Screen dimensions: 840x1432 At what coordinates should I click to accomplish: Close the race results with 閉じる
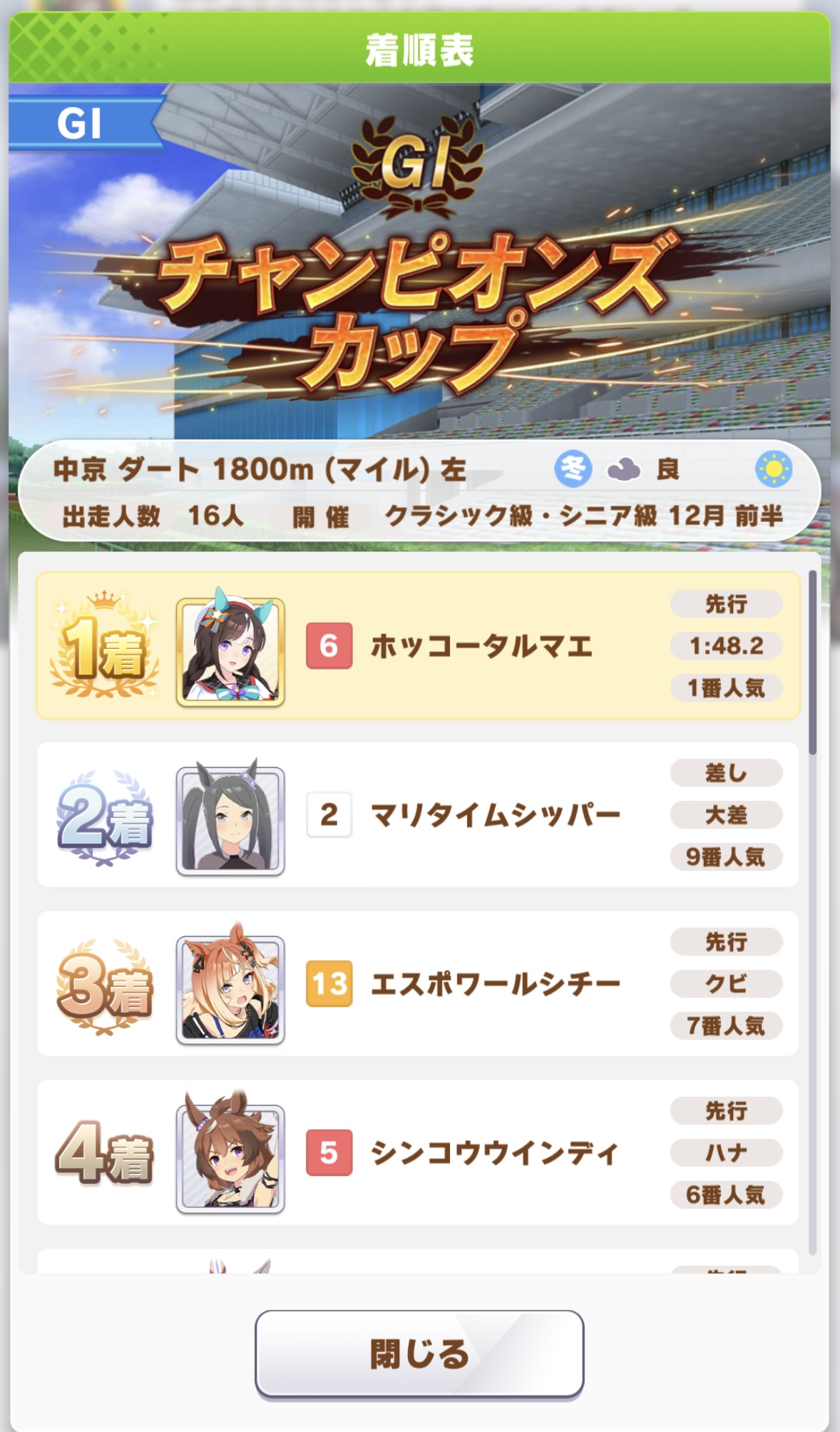click(x=419, y=1354)
